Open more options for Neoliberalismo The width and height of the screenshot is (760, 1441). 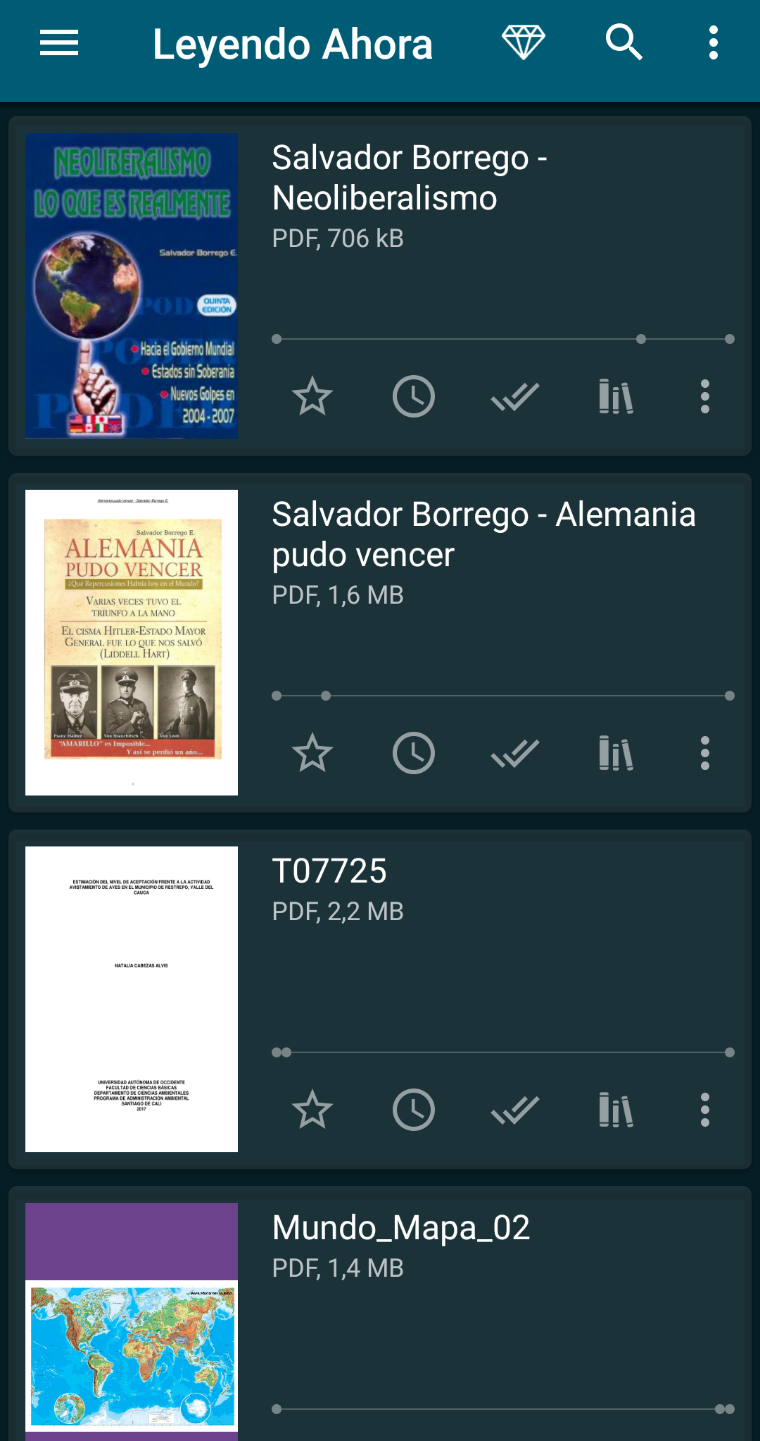coord(705,397)
